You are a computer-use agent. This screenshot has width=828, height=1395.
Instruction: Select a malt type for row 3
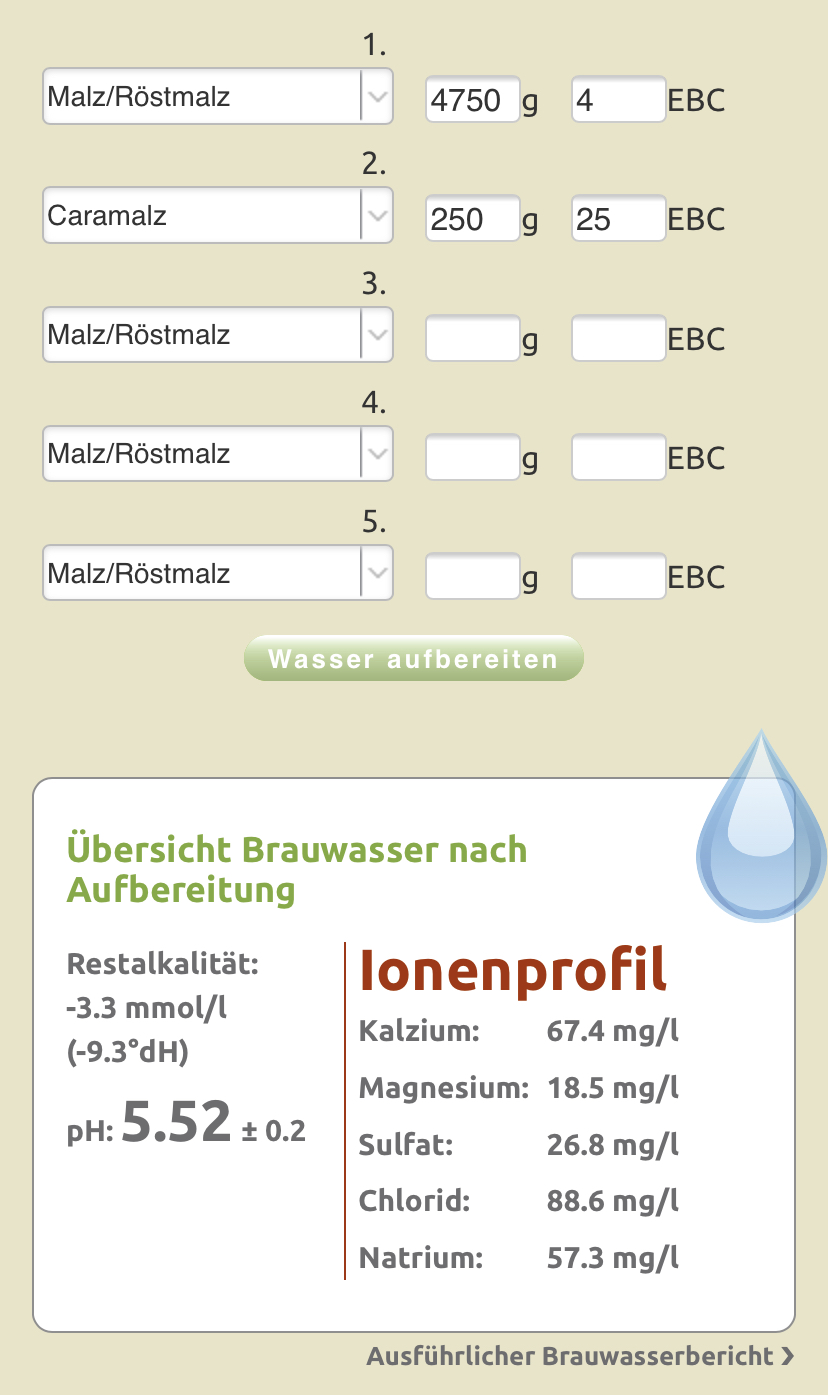coord(217,335)
